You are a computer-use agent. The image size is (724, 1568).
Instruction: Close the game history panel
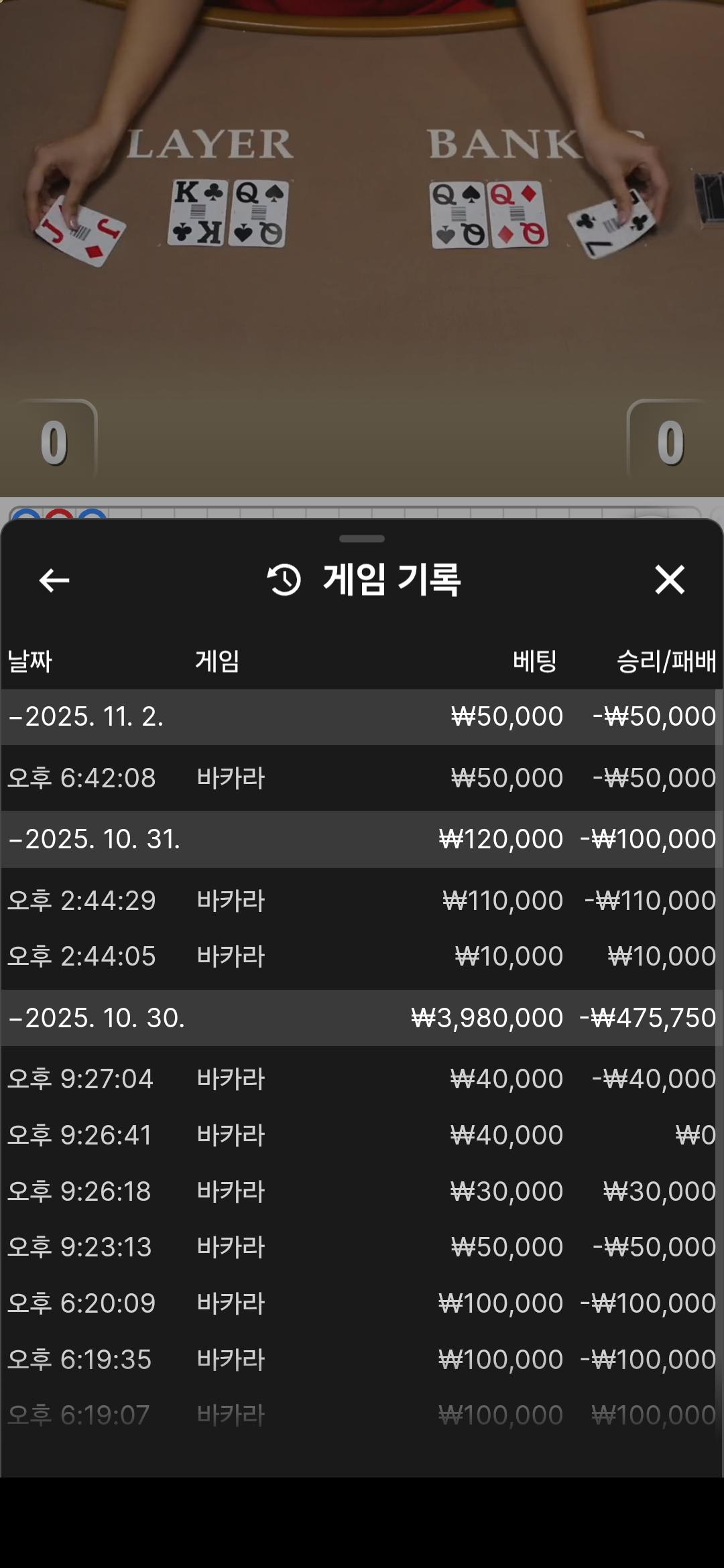669,580
